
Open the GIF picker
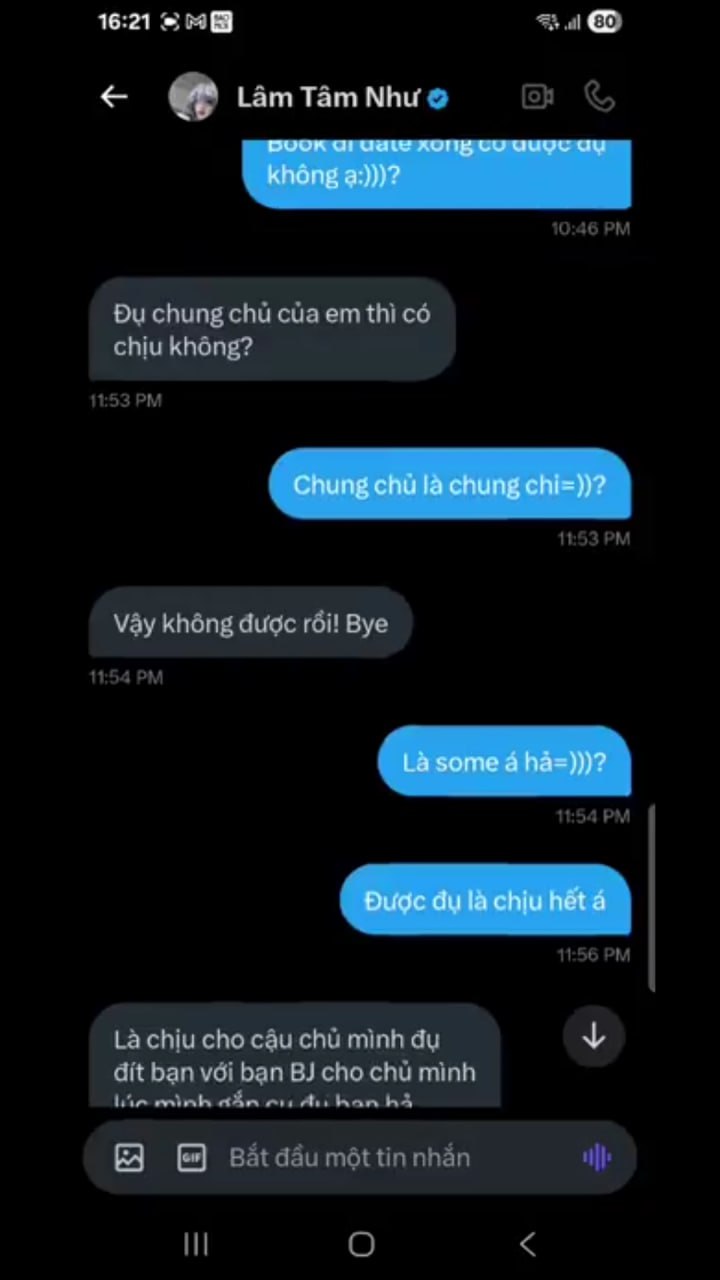[190, 1158]
